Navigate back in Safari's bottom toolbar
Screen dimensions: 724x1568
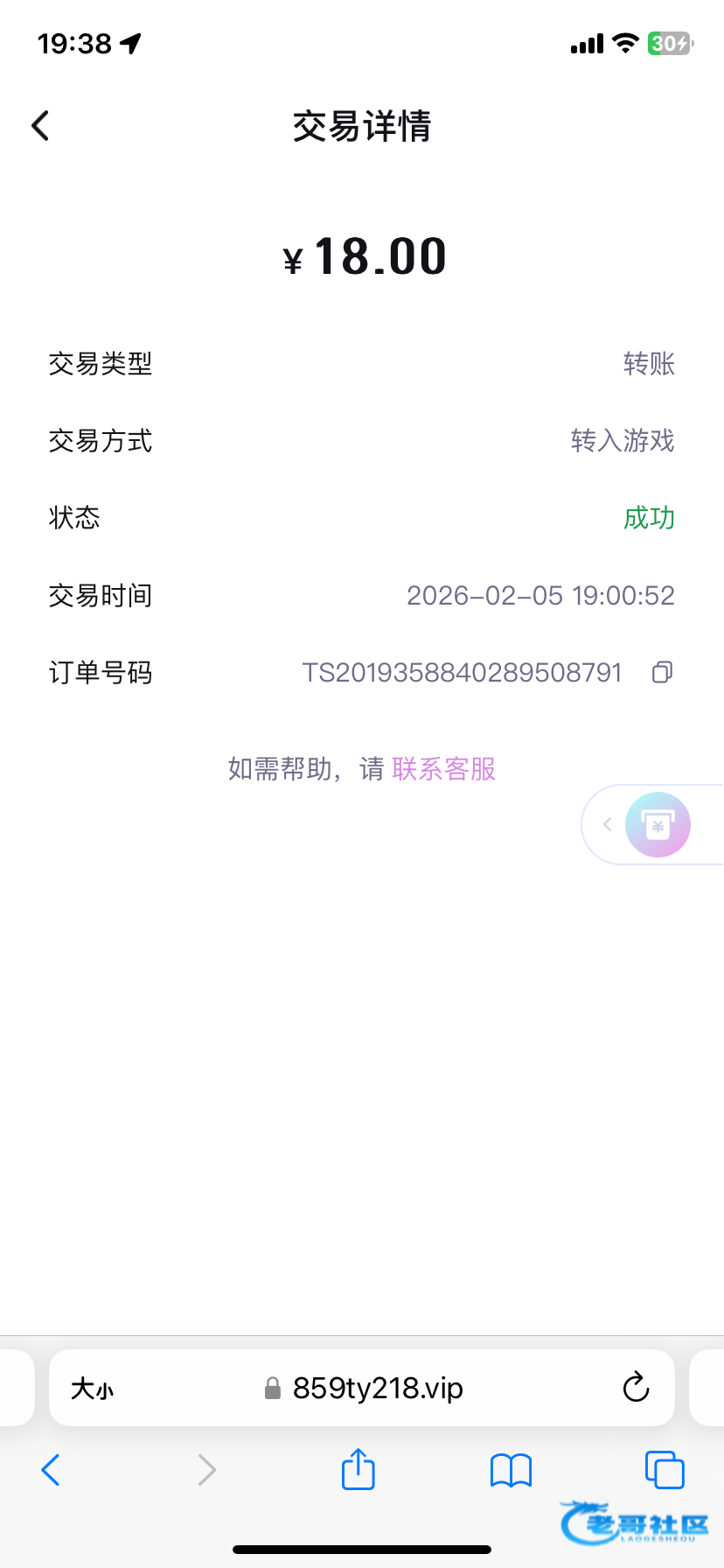(51, 1470)
